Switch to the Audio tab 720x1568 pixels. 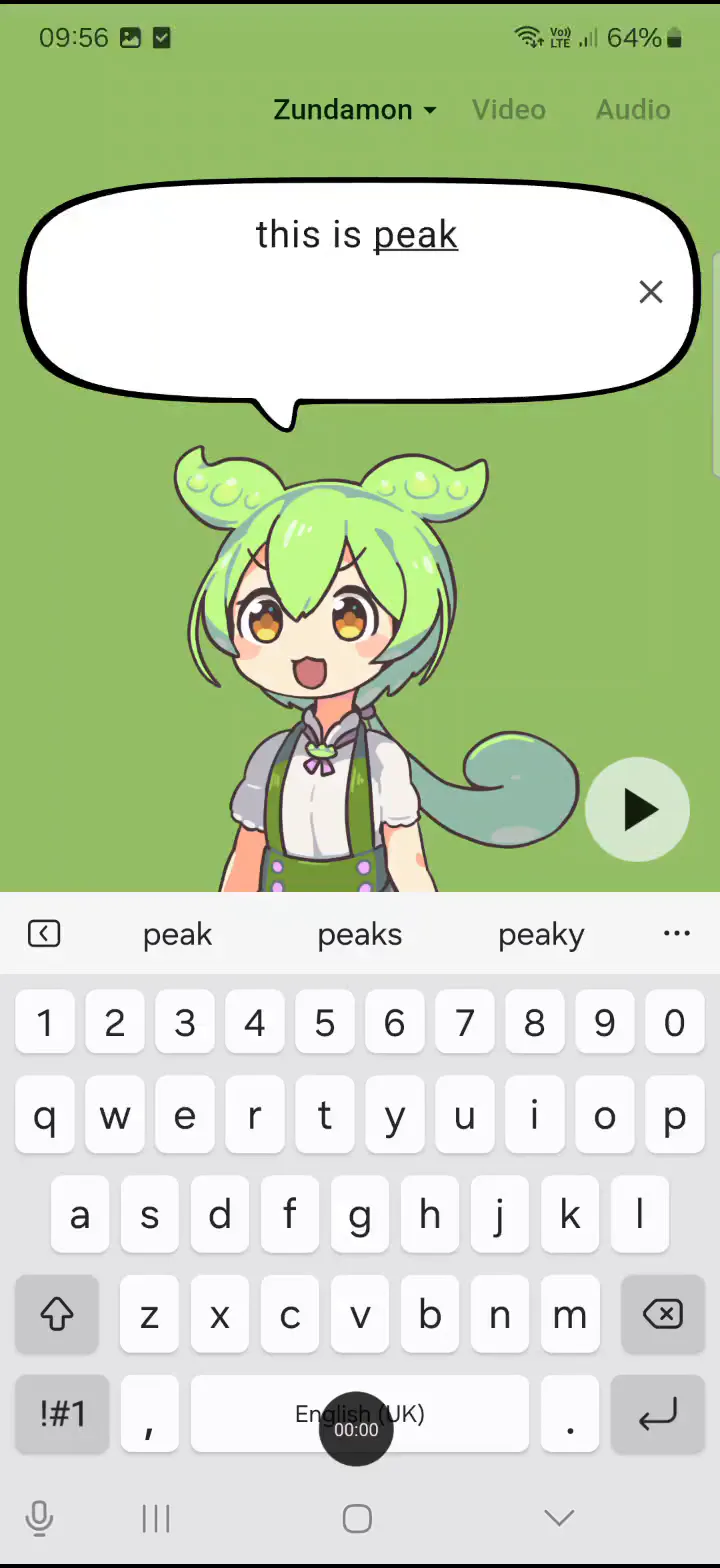click(633, 110)
